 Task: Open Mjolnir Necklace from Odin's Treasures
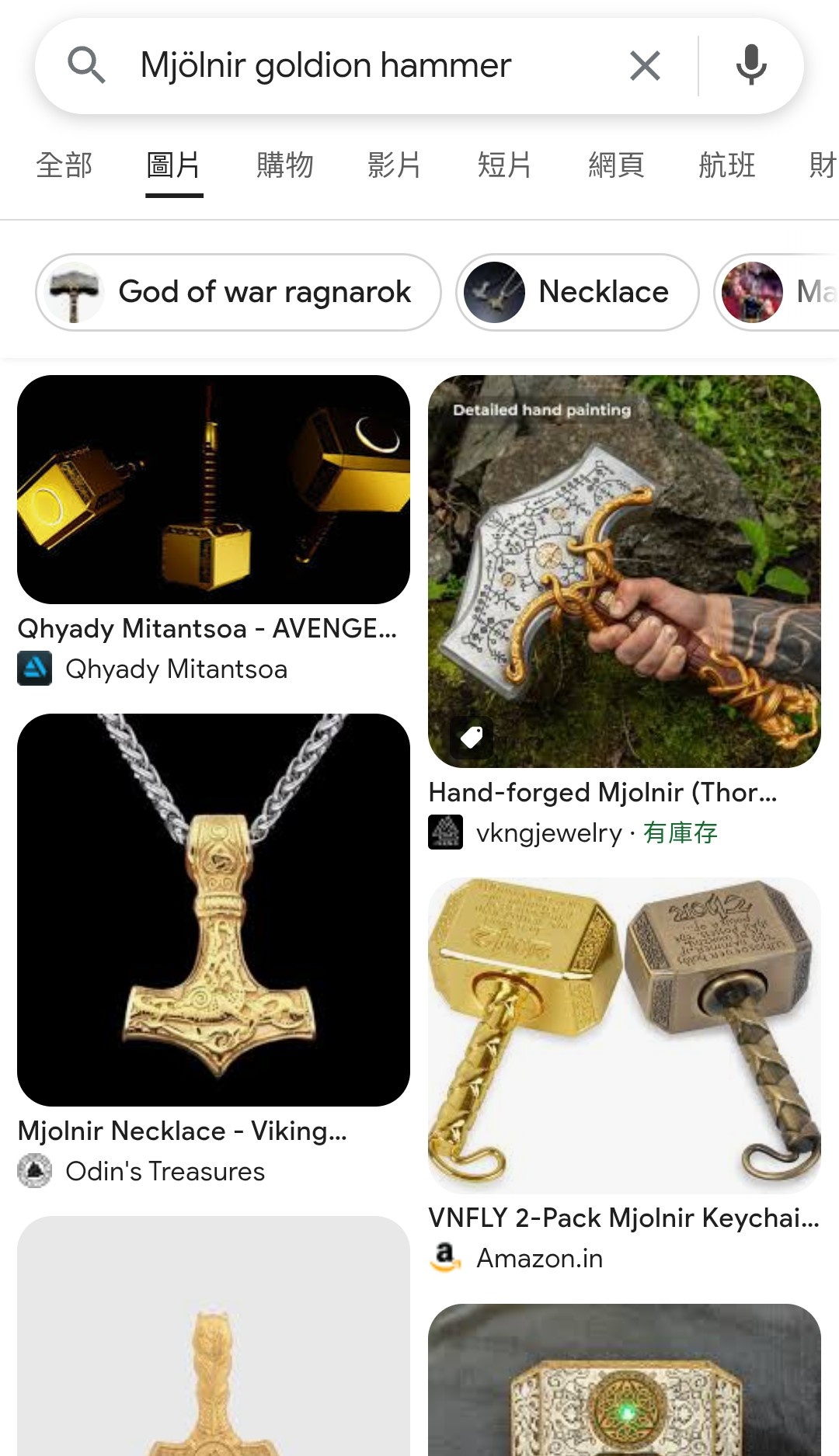(214, 909)
